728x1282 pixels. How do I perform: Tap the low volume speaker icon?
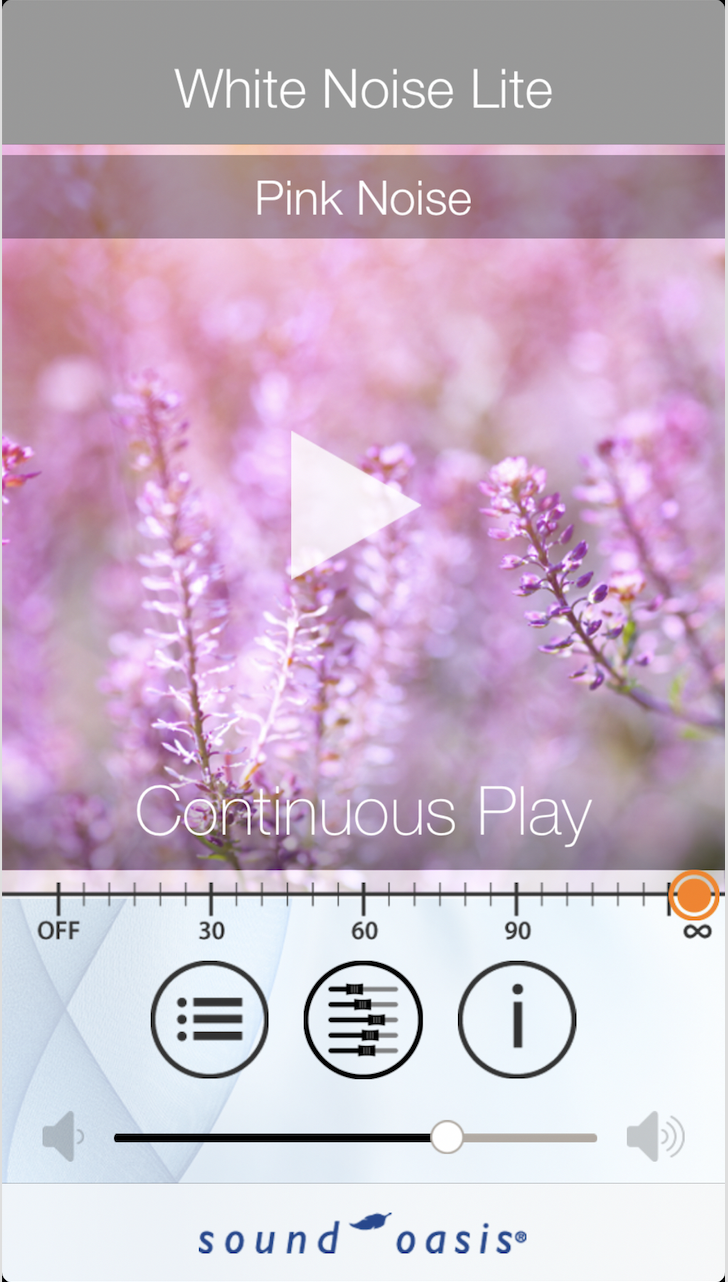(x=63, y=1137)
